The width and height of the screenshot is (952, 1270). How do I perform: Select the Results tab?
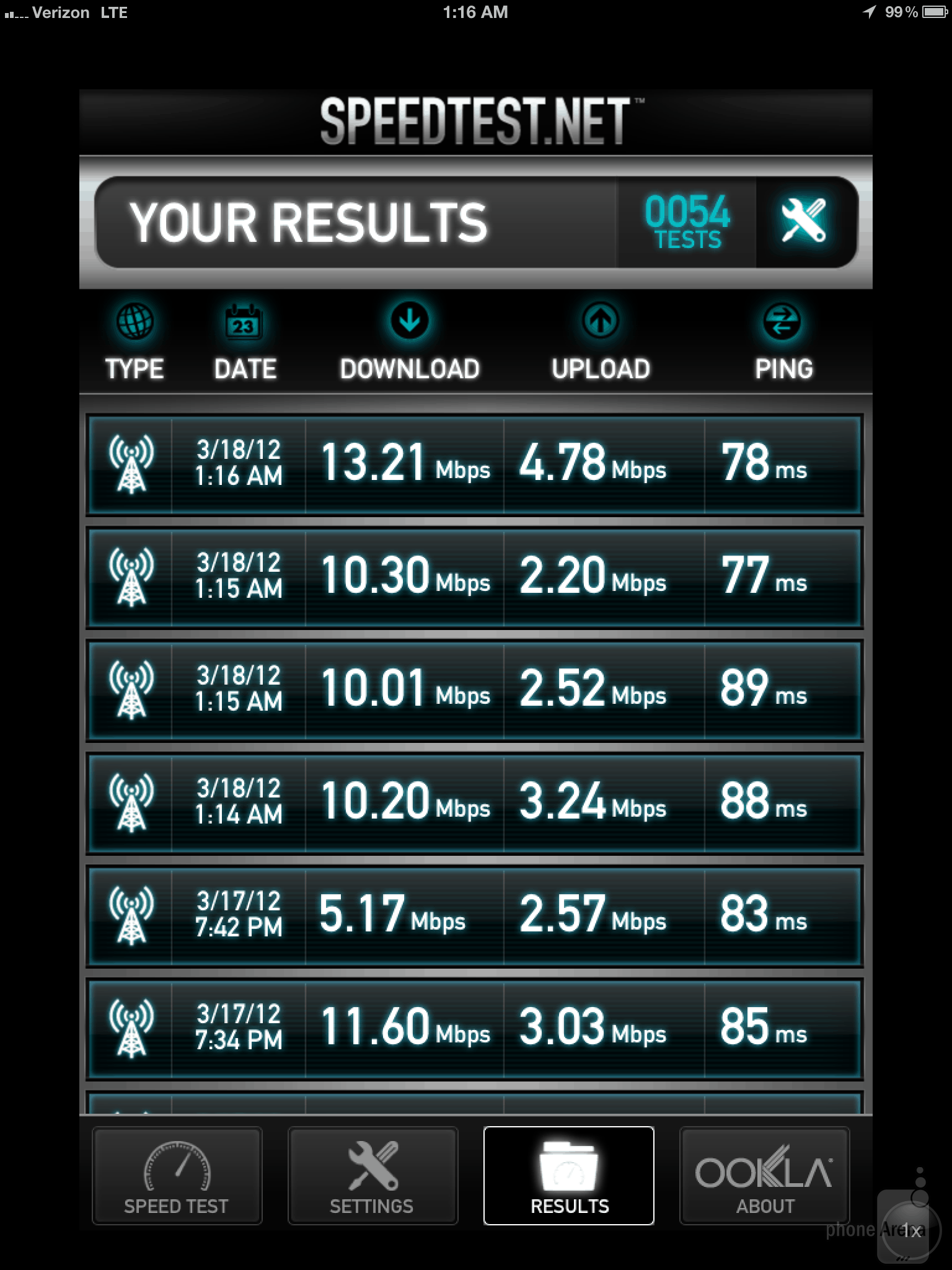coord(569,1176)
